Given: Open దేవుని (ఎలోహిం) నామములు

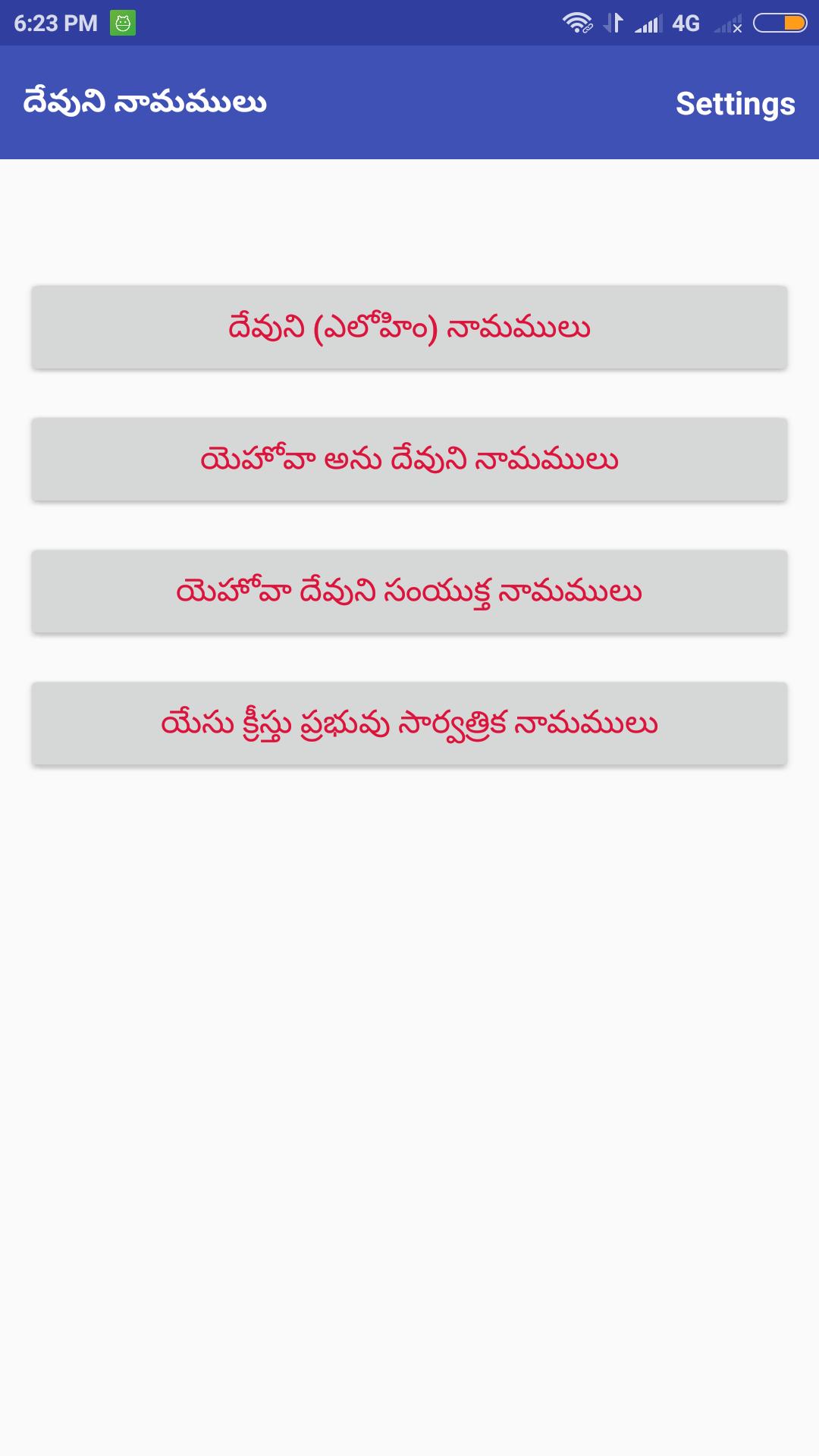Looking at the screenshot, I should point(409,328).
